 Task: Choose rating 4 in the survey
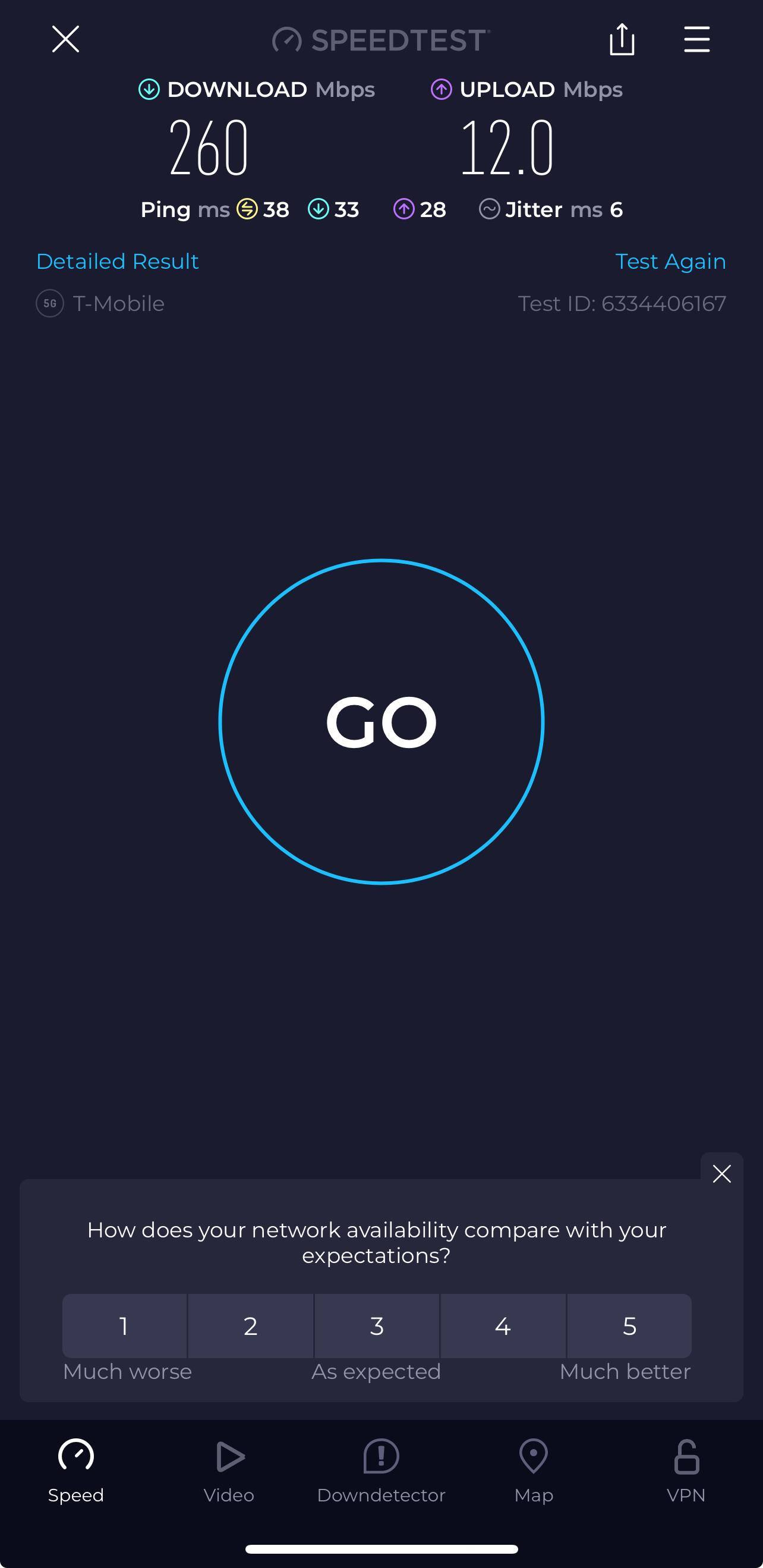[x=503, y=1326]
